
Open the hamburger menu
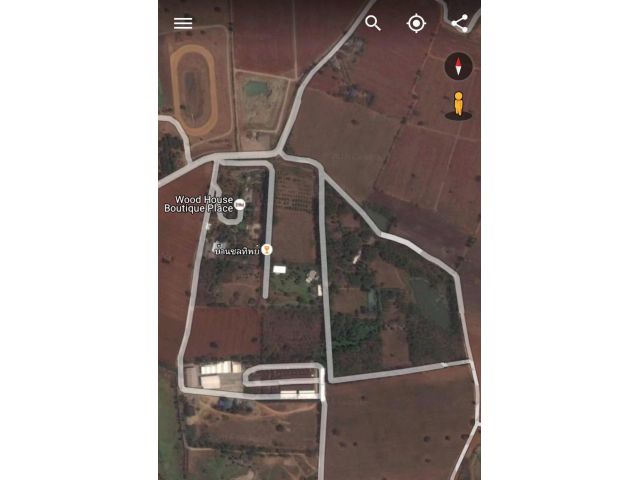(183, 23)
